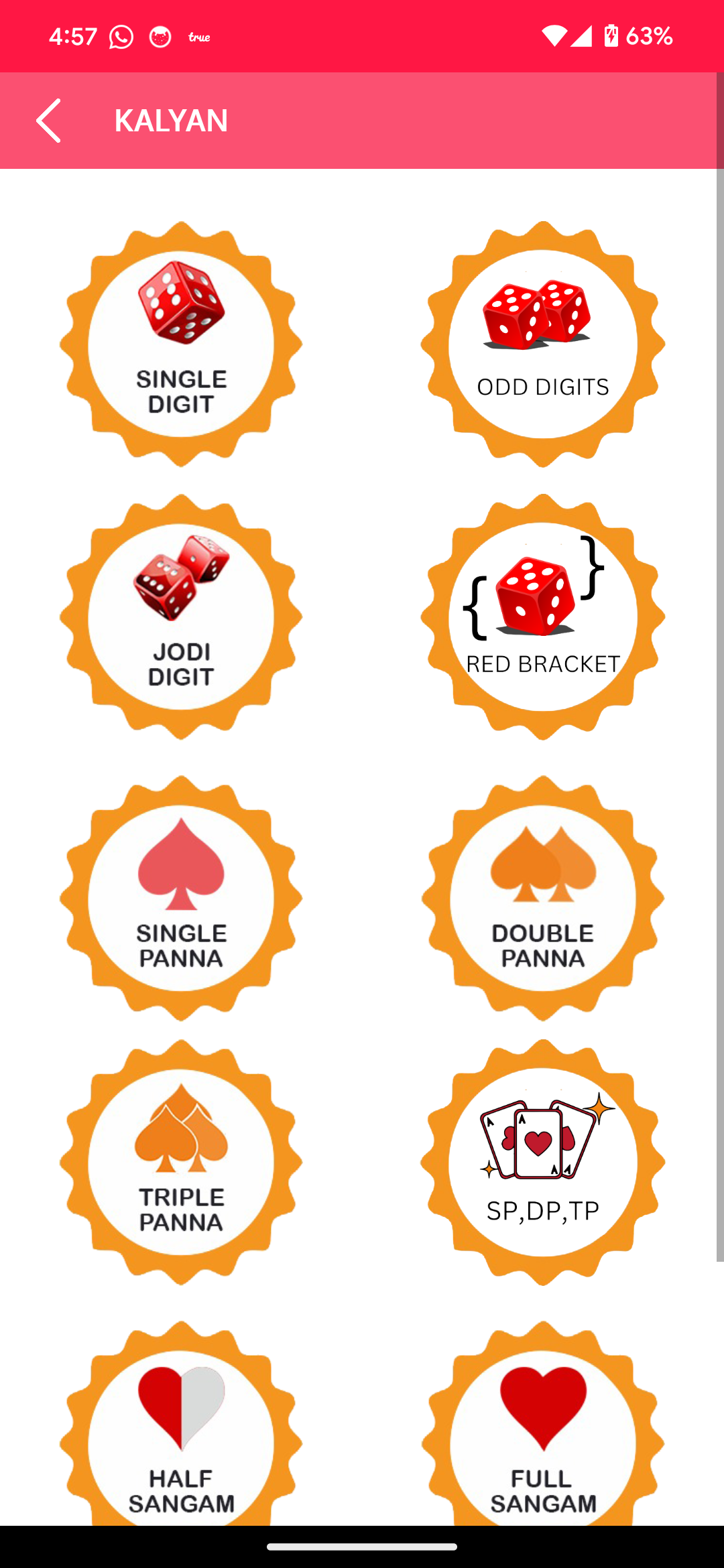Image resolution: width=724 pixels, height=1568 pixels.
Task: Open the Single Panna game
Action: coord(181,898)
